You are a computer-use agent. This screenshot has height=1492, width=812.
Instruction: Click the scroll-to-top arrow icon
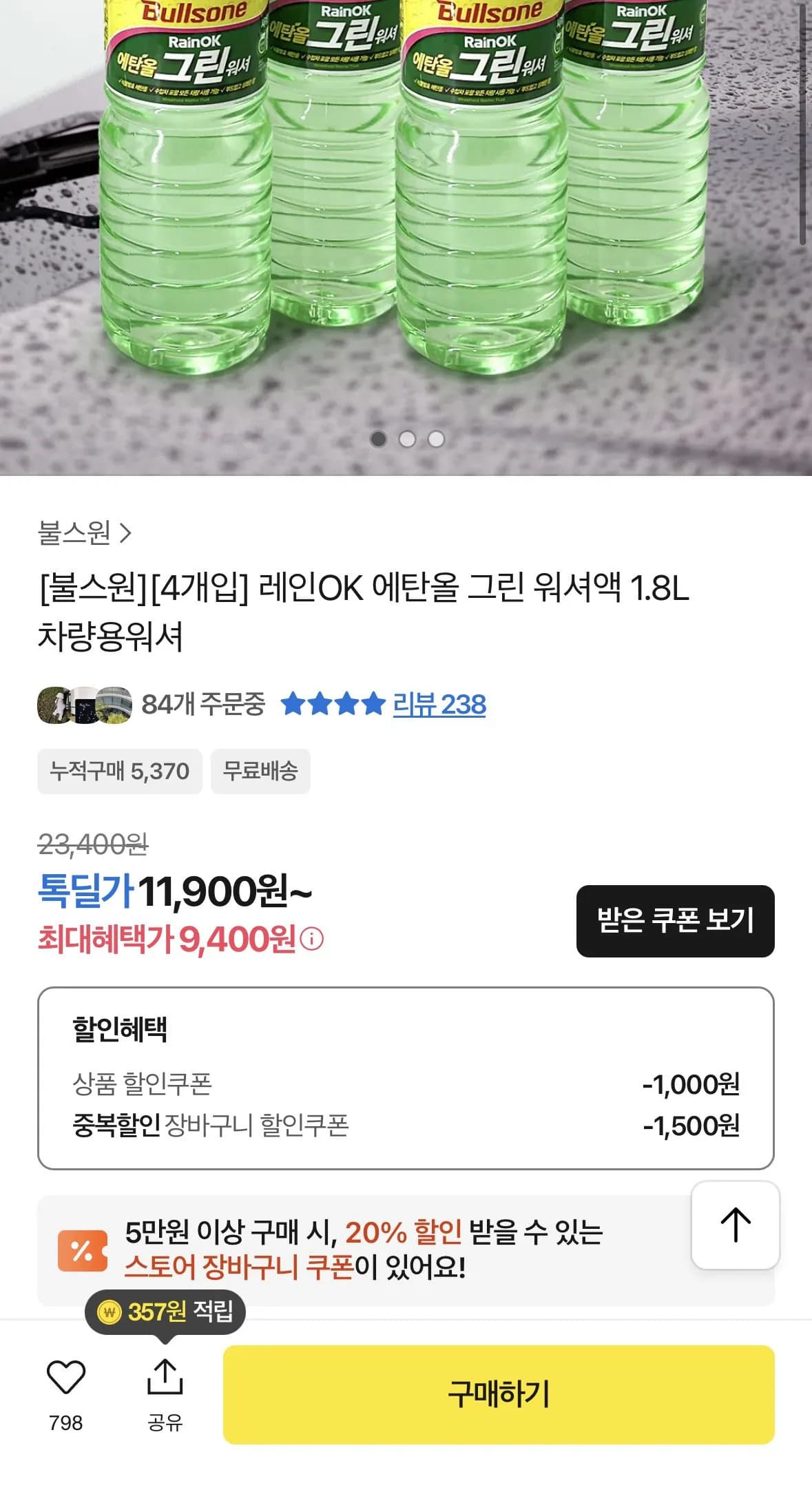[x=737, y=1225]
